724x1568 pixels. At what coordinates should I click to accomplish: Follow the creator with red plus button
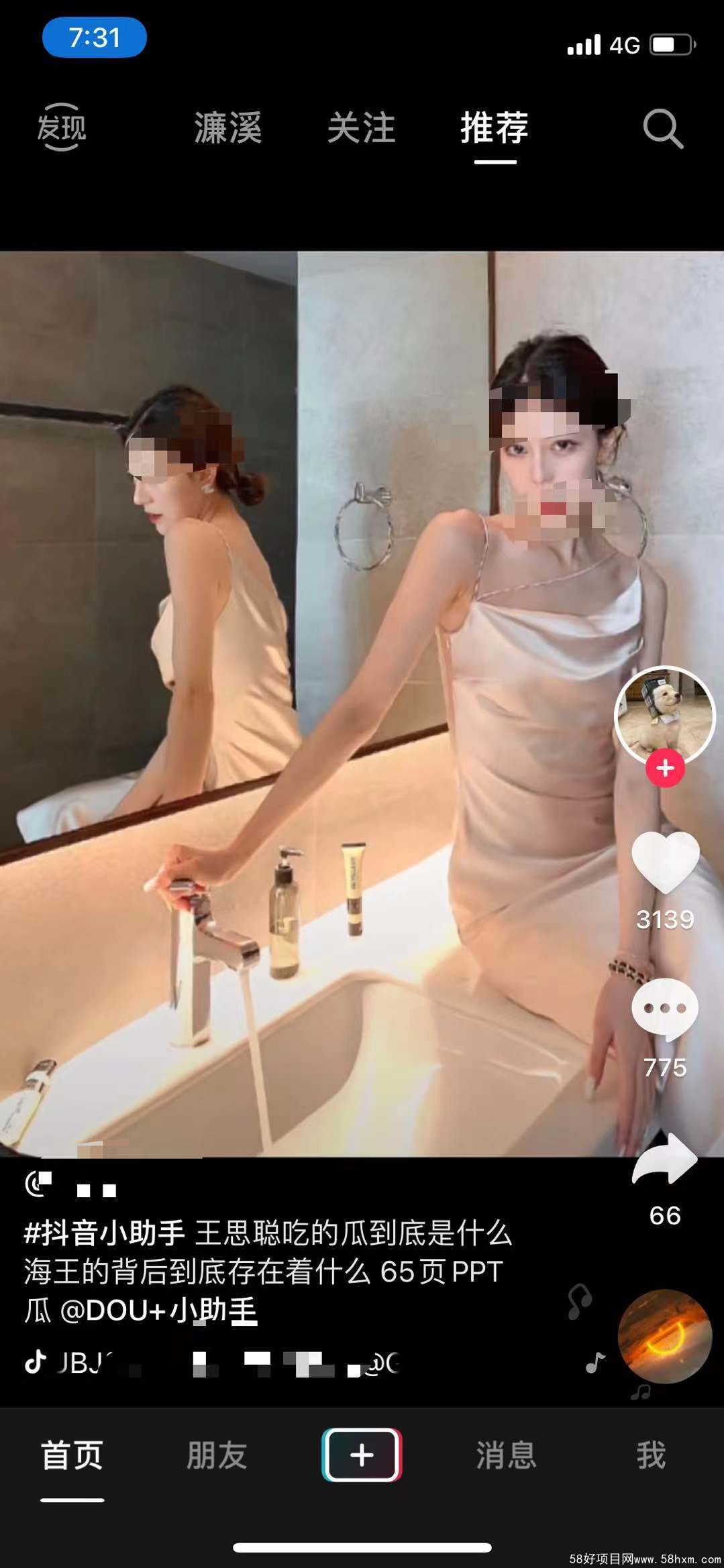665,769
